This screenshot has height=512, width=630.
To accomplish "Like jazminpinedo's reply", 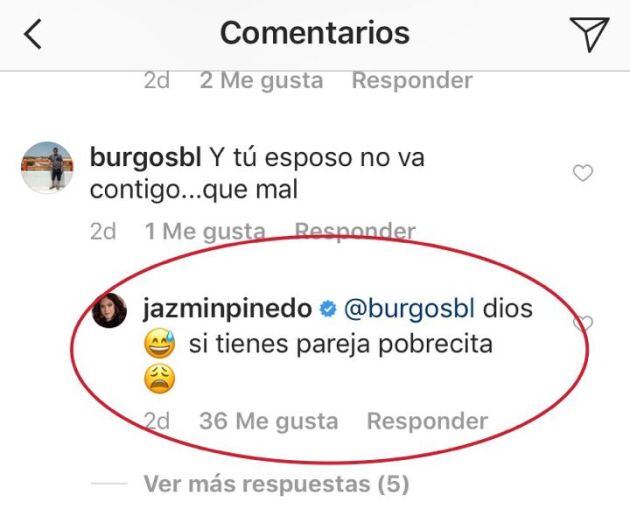I will (x=583, y=323).
